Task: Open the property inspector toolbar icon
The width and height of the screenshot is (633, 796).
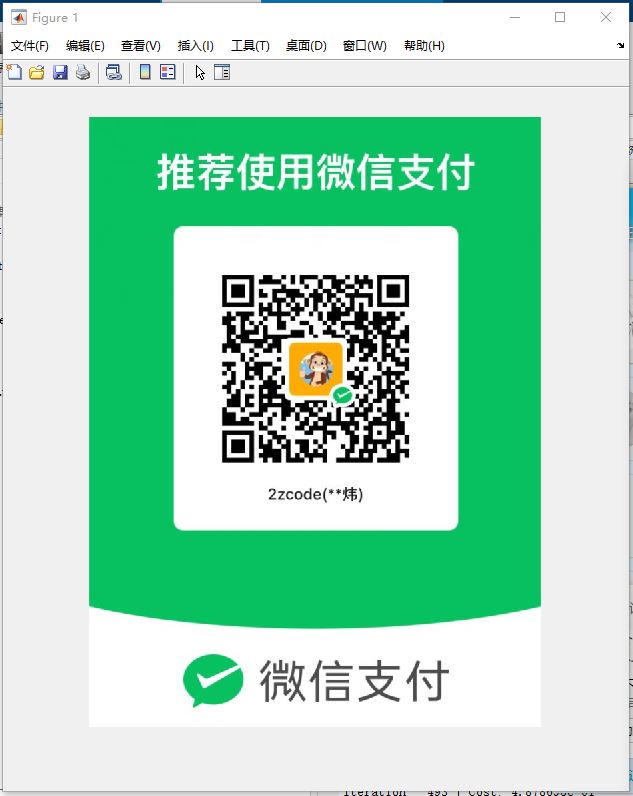Action: click(x=222, y=72)
